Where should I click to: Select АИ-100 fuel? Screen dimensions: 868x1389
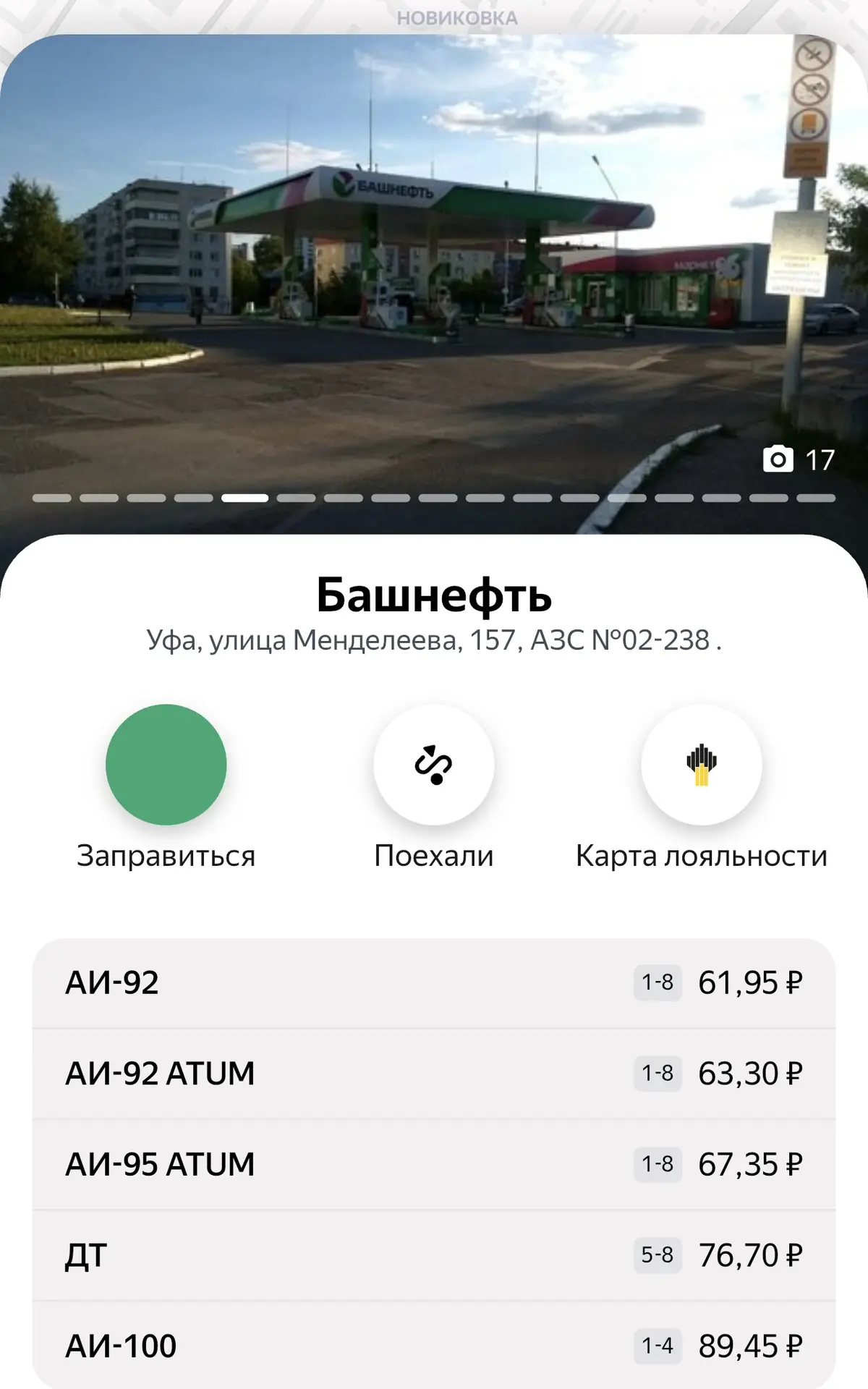[434, 1346]
